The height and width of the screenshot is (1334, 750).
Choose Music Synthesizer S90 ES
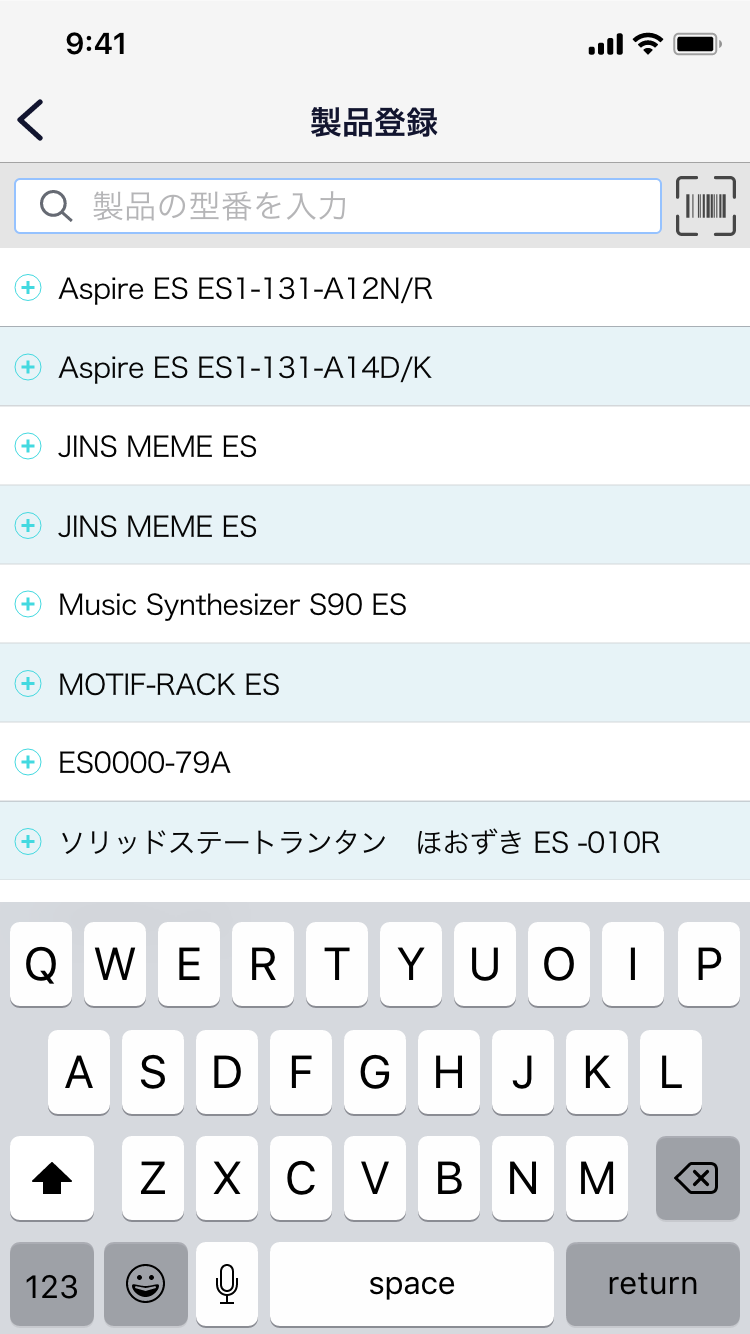coord(375,604)
